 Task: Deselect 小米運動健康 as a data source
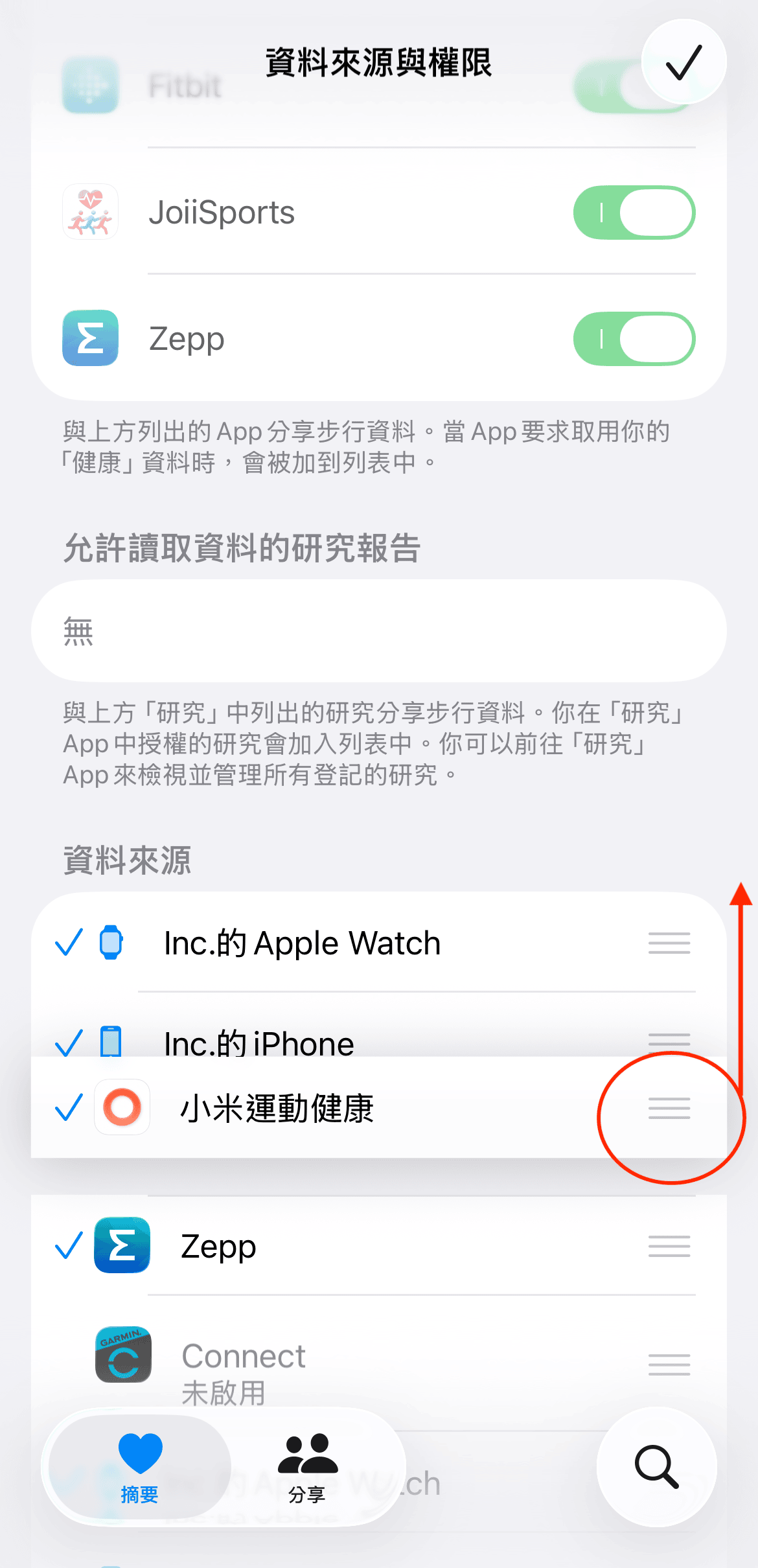69,1107
